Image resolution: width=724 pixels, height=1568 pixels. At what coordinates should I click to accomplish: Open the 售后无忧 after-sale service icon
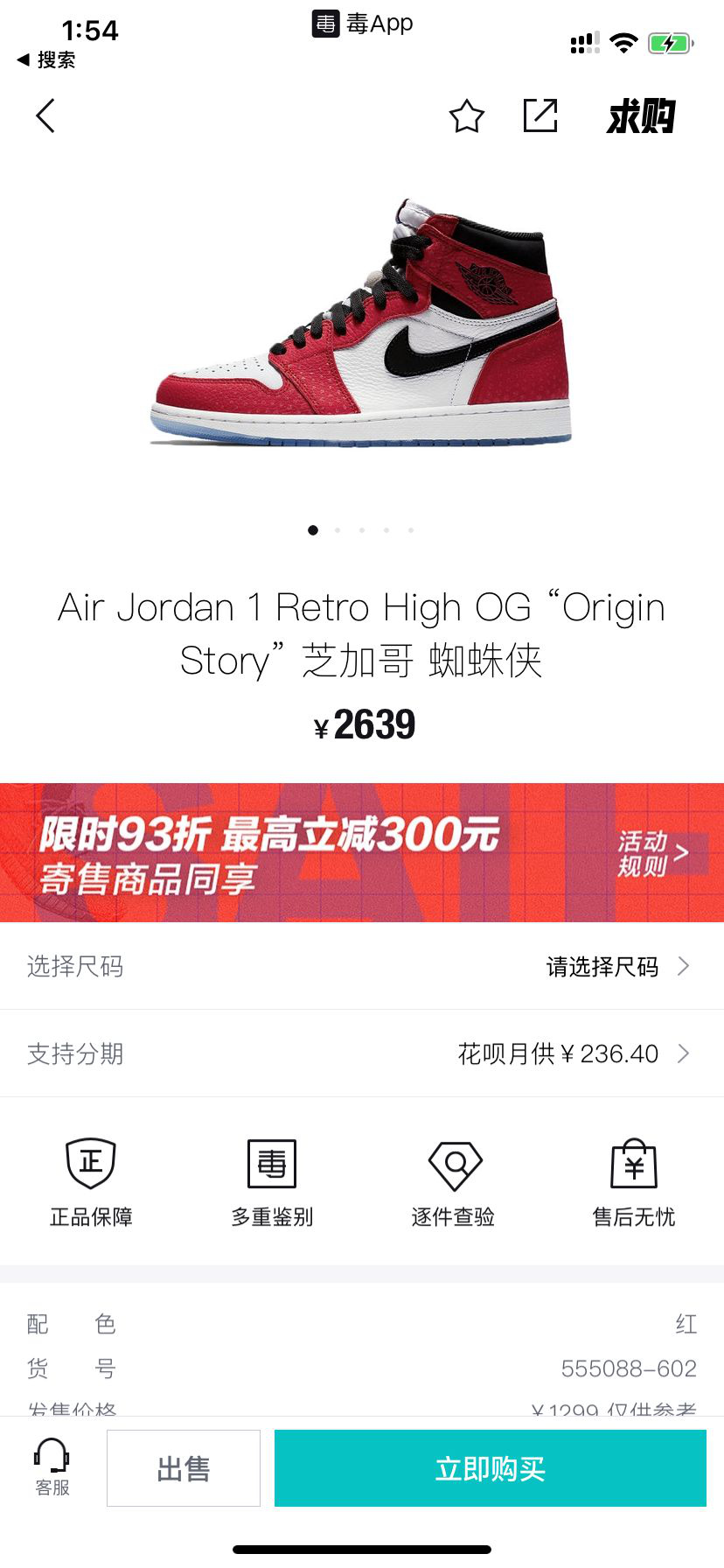coord(632,1179)
